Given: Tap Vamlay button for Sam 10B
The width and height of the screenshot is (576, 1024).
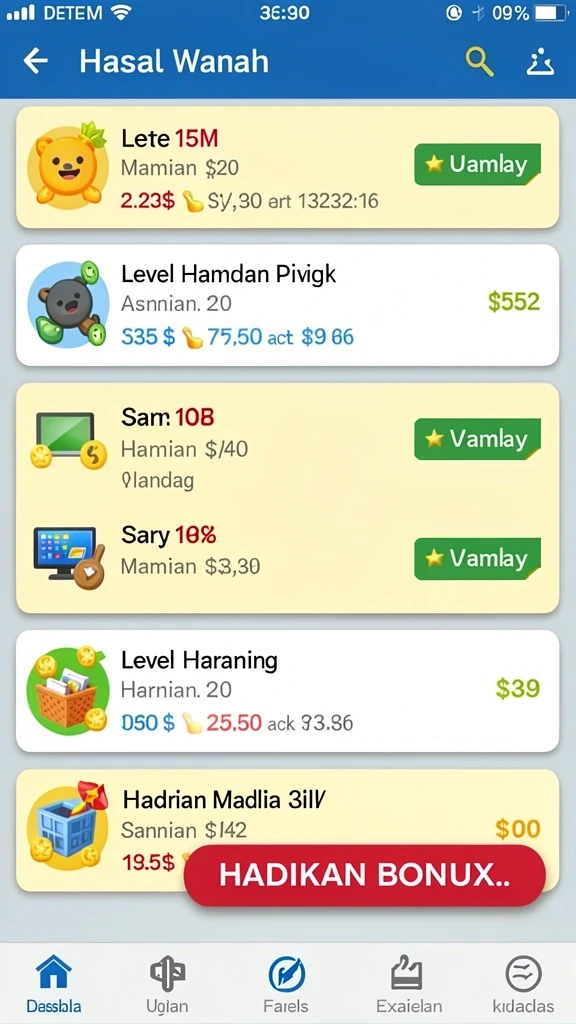Looking at the screenshot, I should point(477,439).
